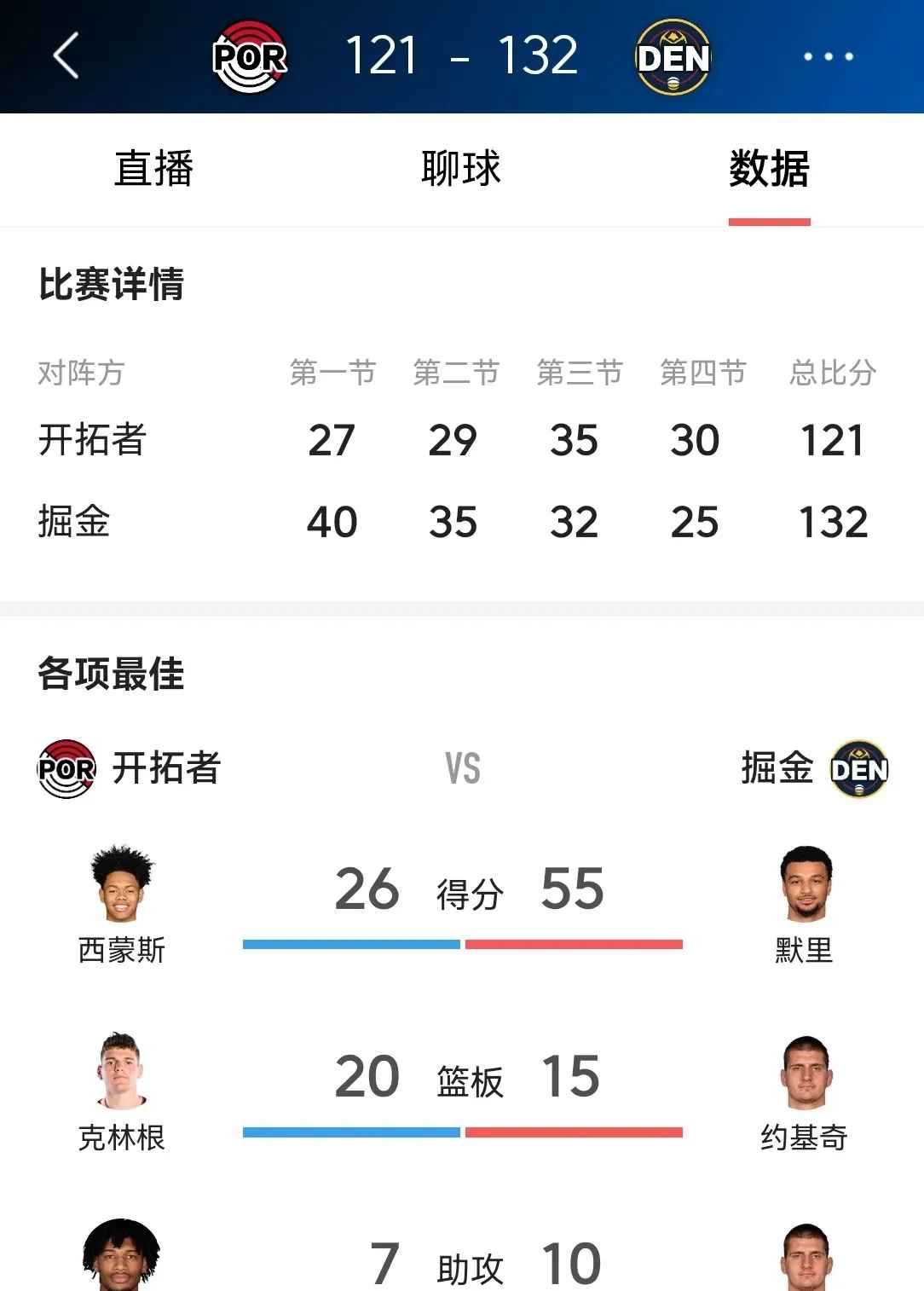
Task: Tap the 比赛详情 section header
Action: pos(113,287)
